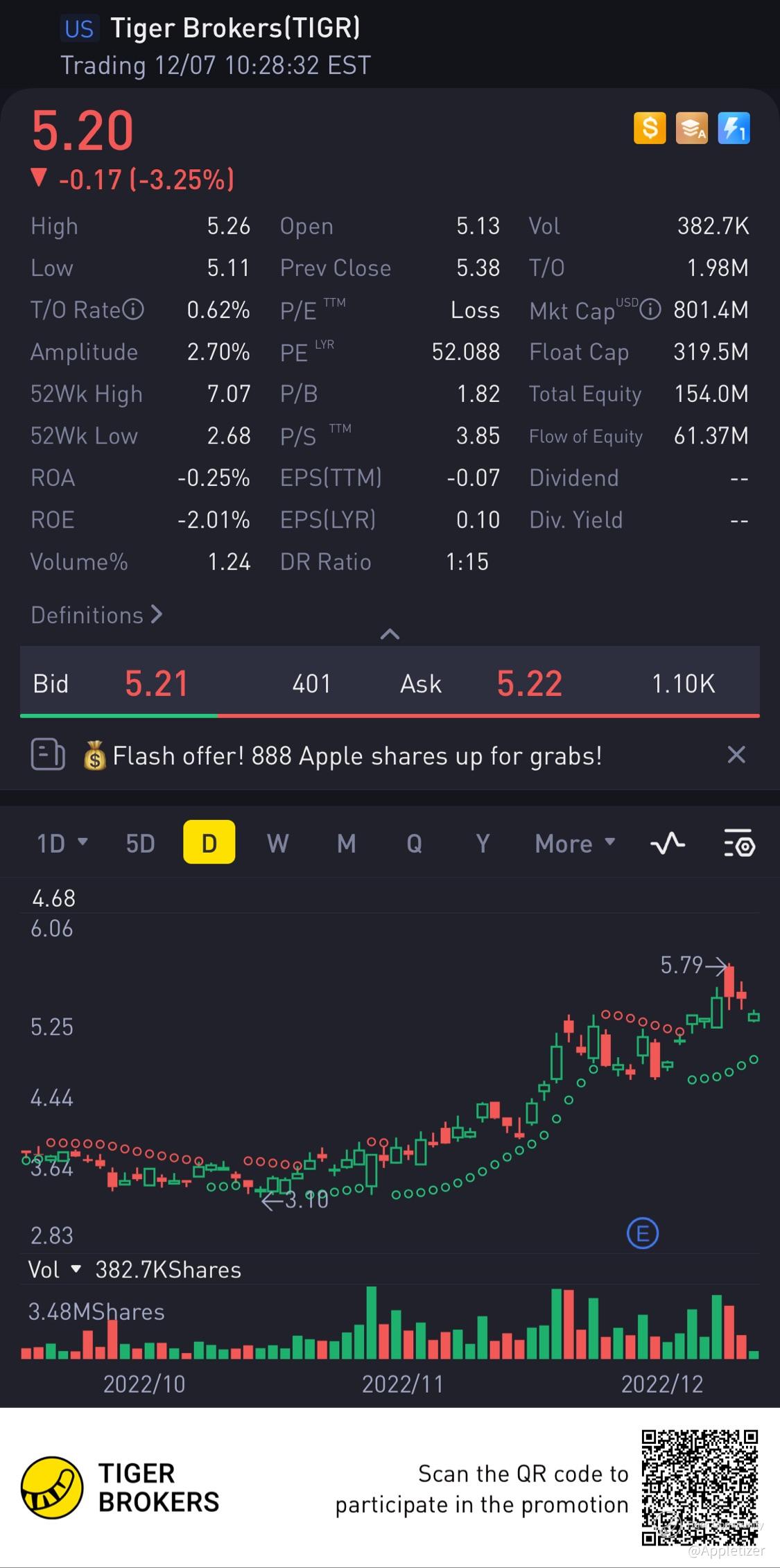Collapse the stock details panel

pyautogui.click(x=390, y=634)
